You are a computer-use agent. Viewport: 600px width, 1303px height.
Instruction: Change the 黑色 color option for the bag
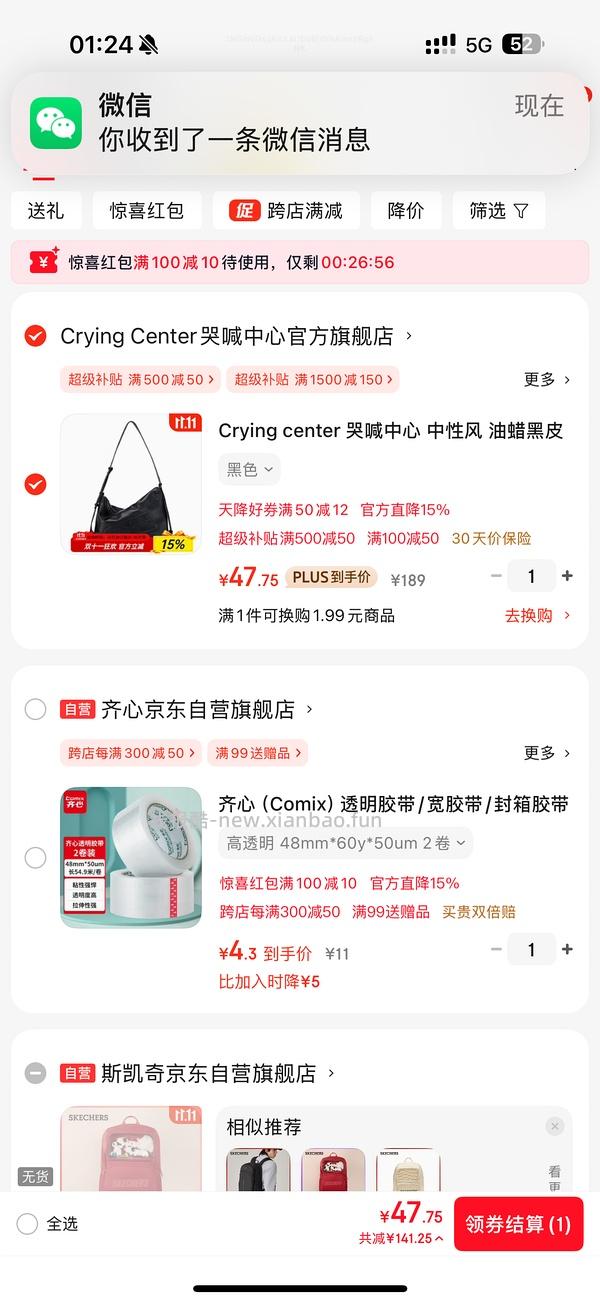coord(249,469)
